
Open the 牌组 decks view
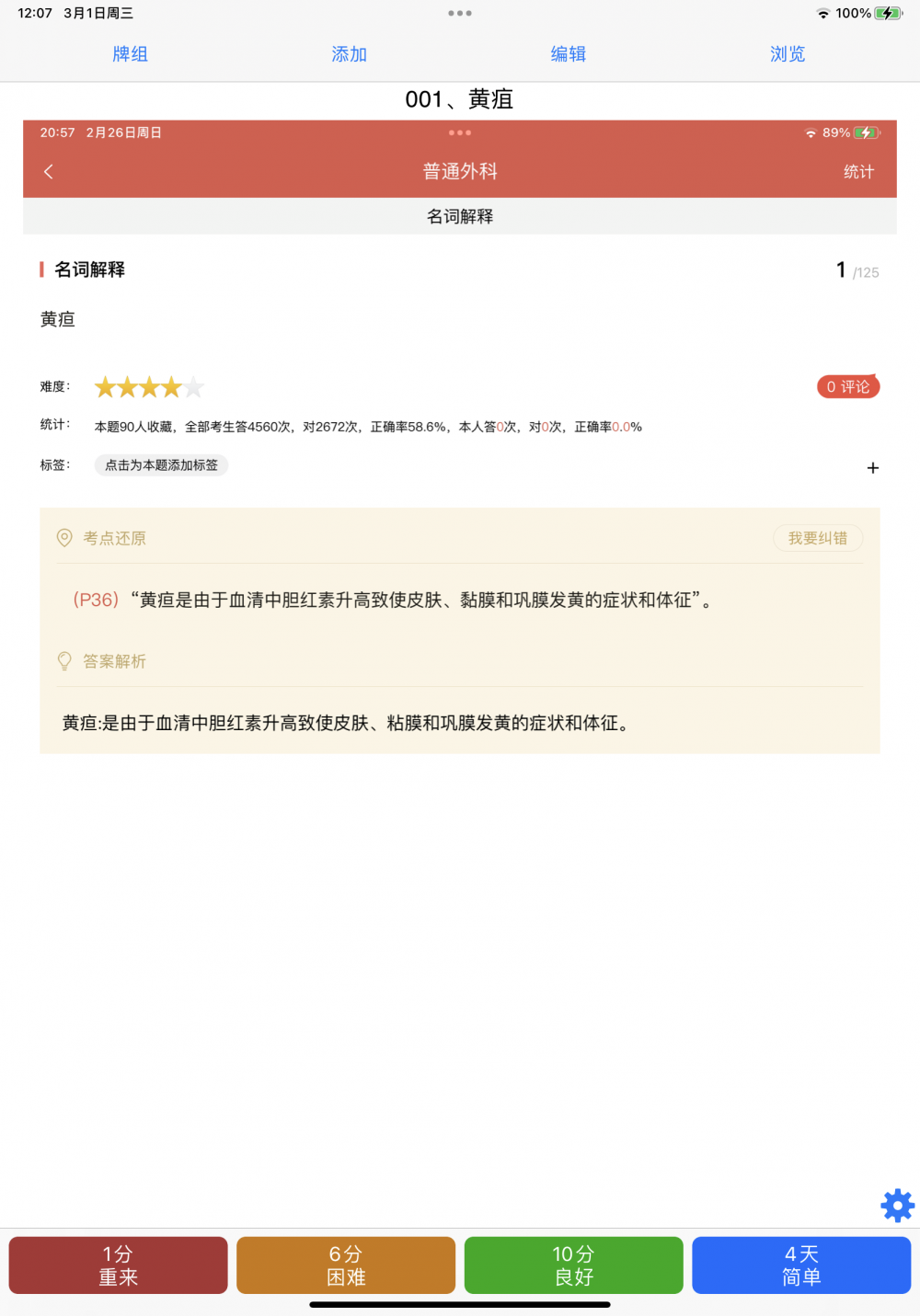[130, 54]
